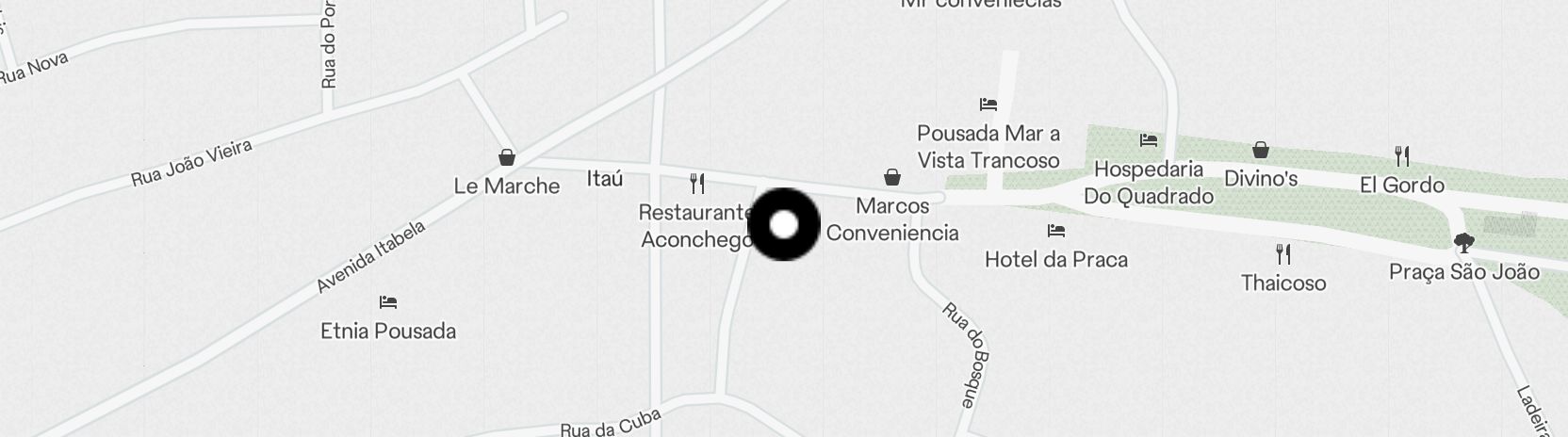Open the Etnia Pousada map marker
Image resolution: width=1568 pixels, height=437 pixels.
(x=388, y=302)
